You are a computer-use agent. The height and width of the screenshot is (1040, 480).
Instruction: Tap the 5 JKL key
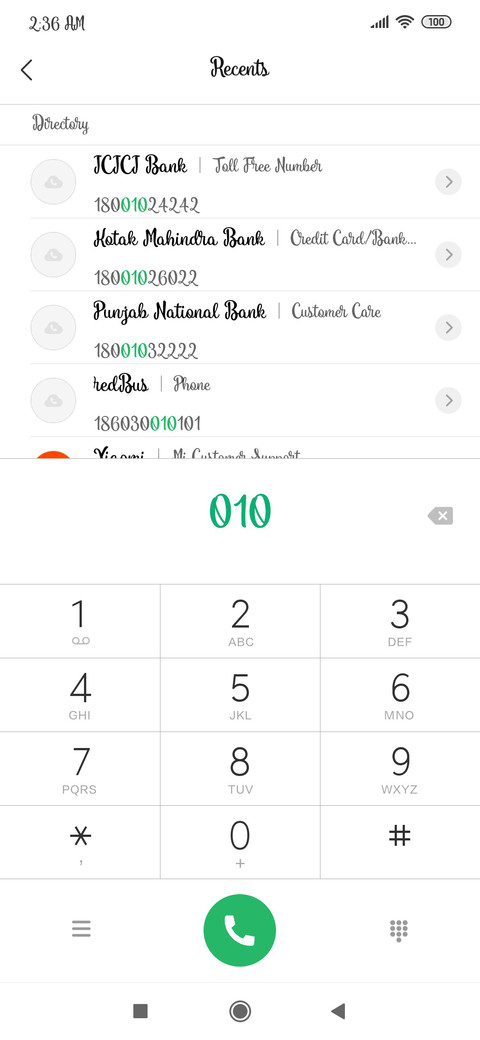(240, 695)
